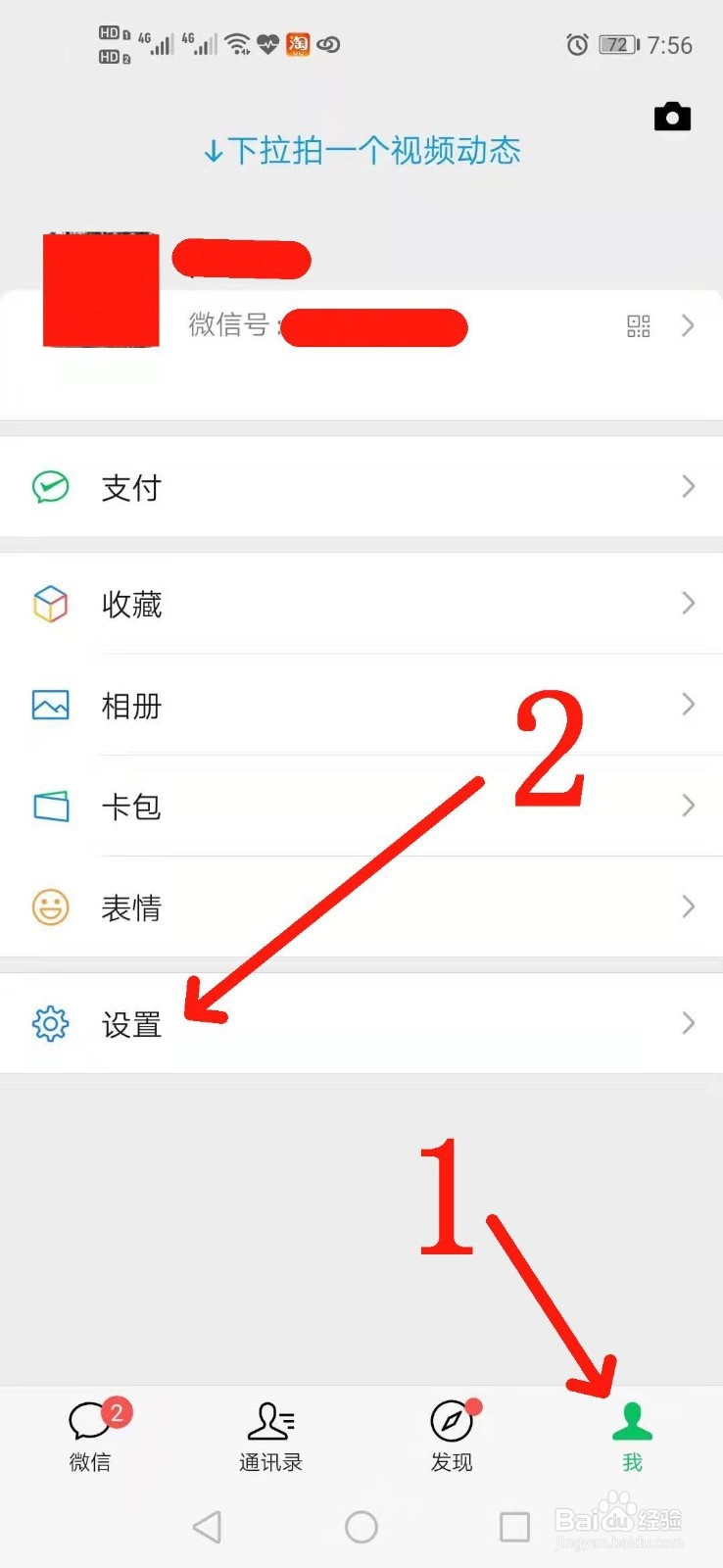Click the 卡包 (Cards) wallet icon
Viewport: 723px width, 1568px height.
(x=50, y=807)
